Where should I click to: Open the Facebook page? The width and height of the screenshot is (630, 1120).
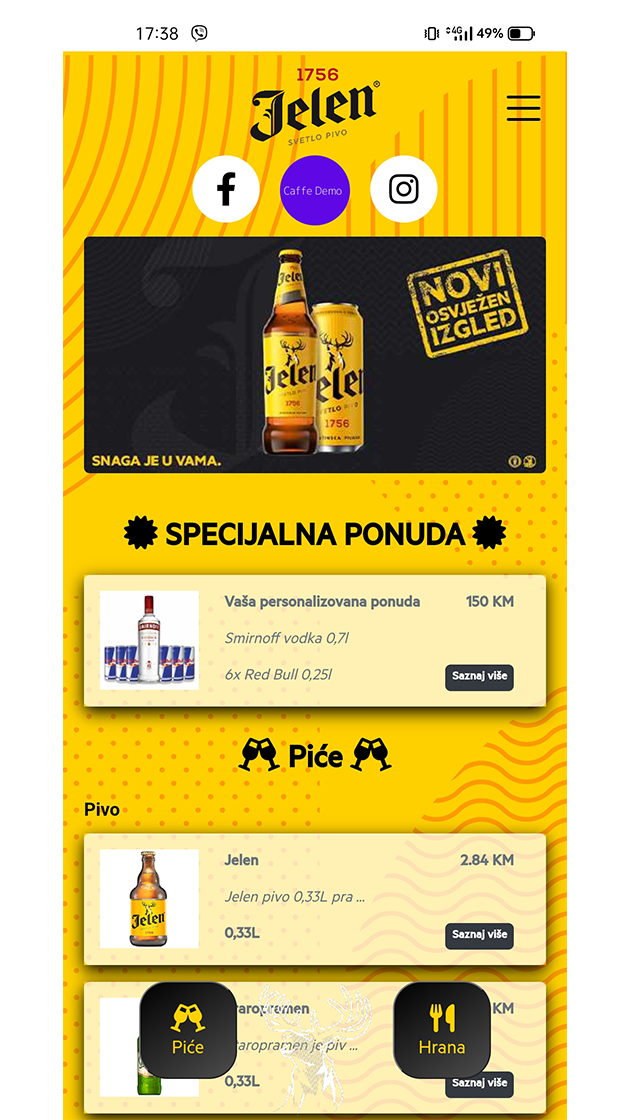(x=226, y=189)
